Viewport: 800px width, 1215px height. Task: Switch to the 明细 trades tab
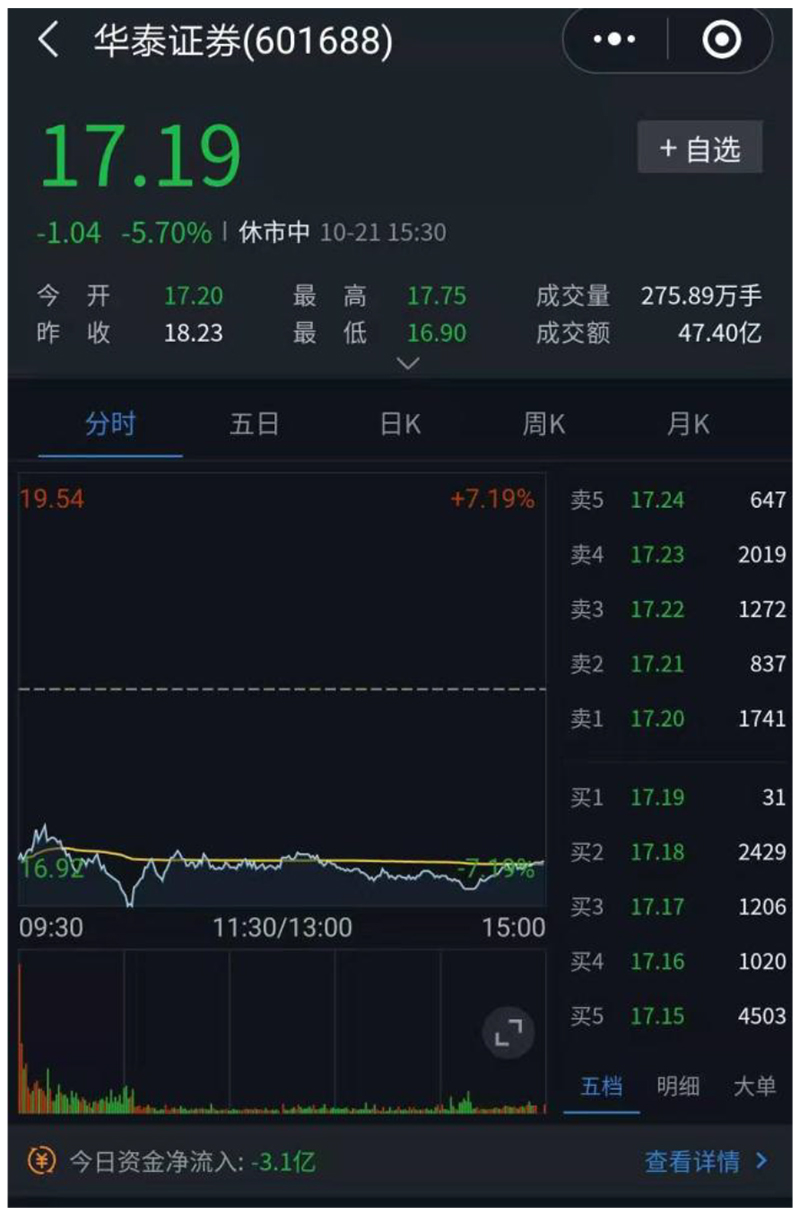pos(678,1086)
